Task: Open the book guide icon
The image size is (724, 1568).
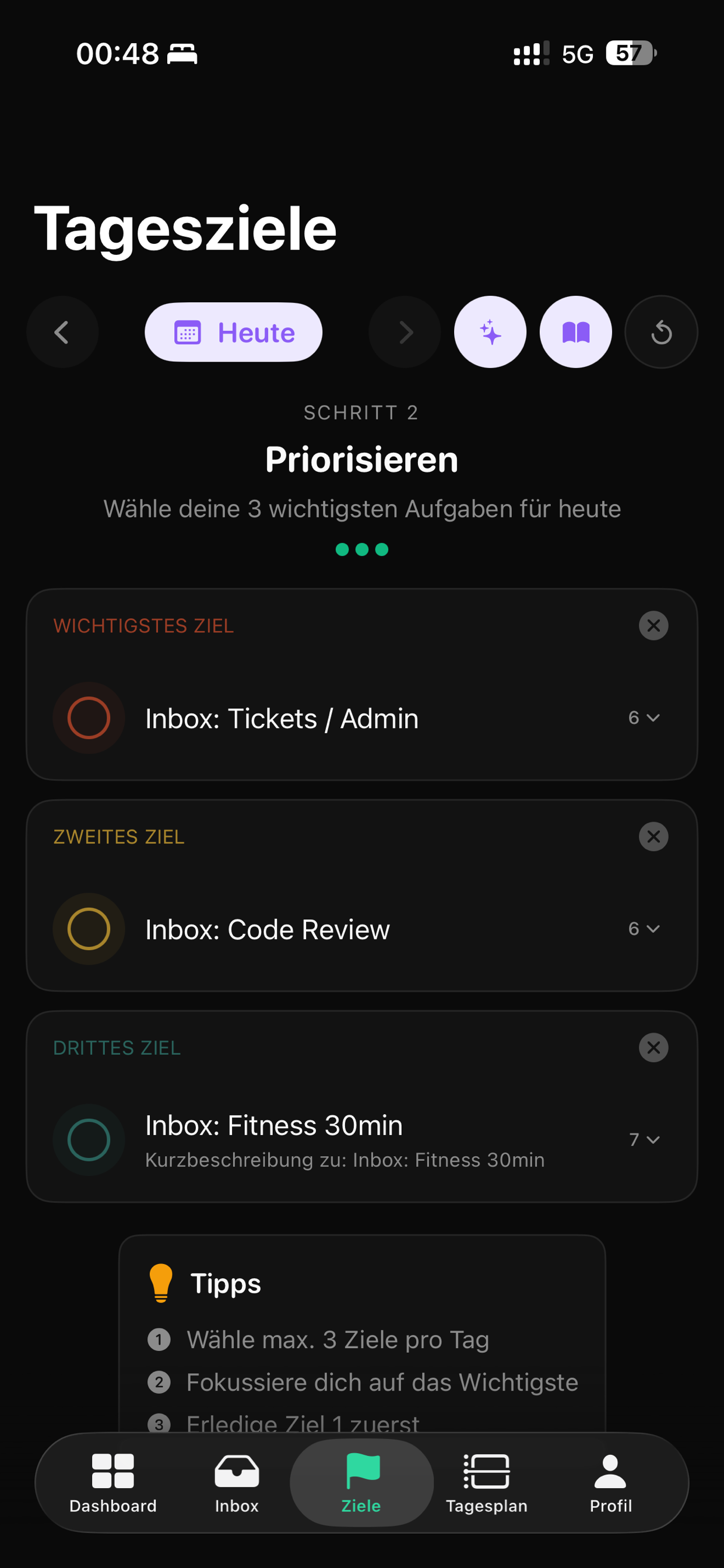Action: (575, 332)
